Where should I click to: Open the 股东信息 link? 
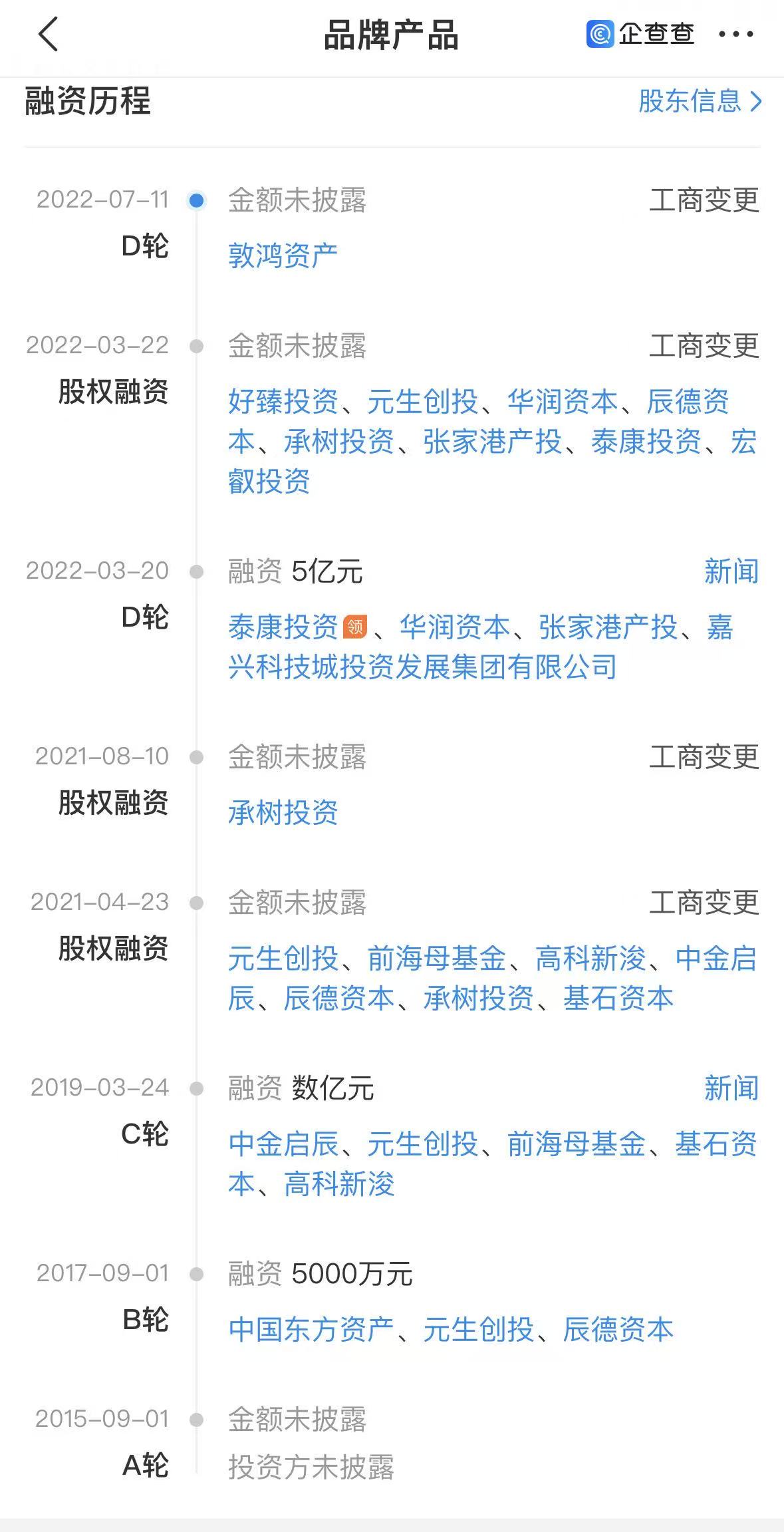[x=699, y=101]
